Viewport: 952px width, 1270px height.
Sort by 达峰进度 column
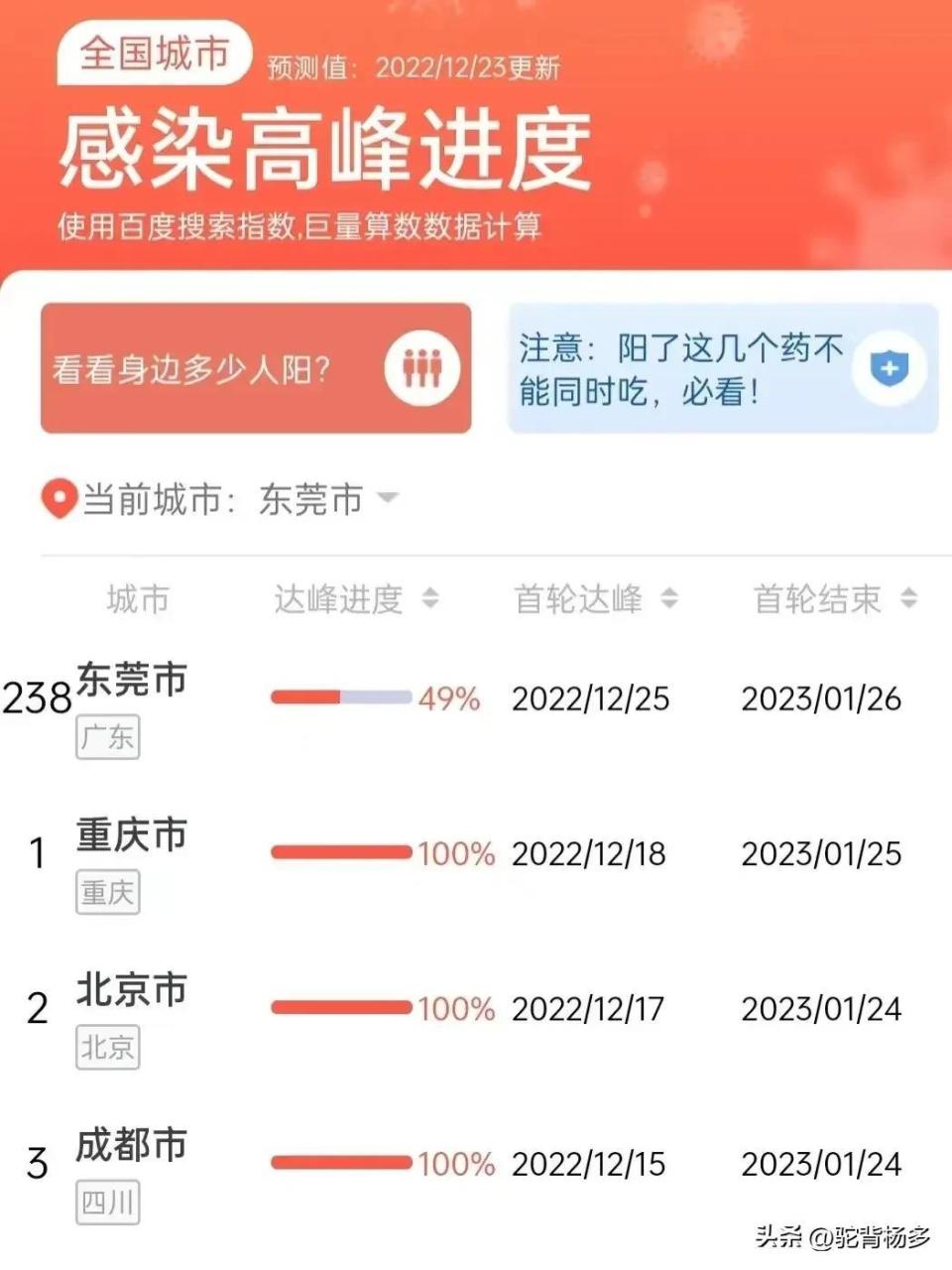tap(355, 598)
